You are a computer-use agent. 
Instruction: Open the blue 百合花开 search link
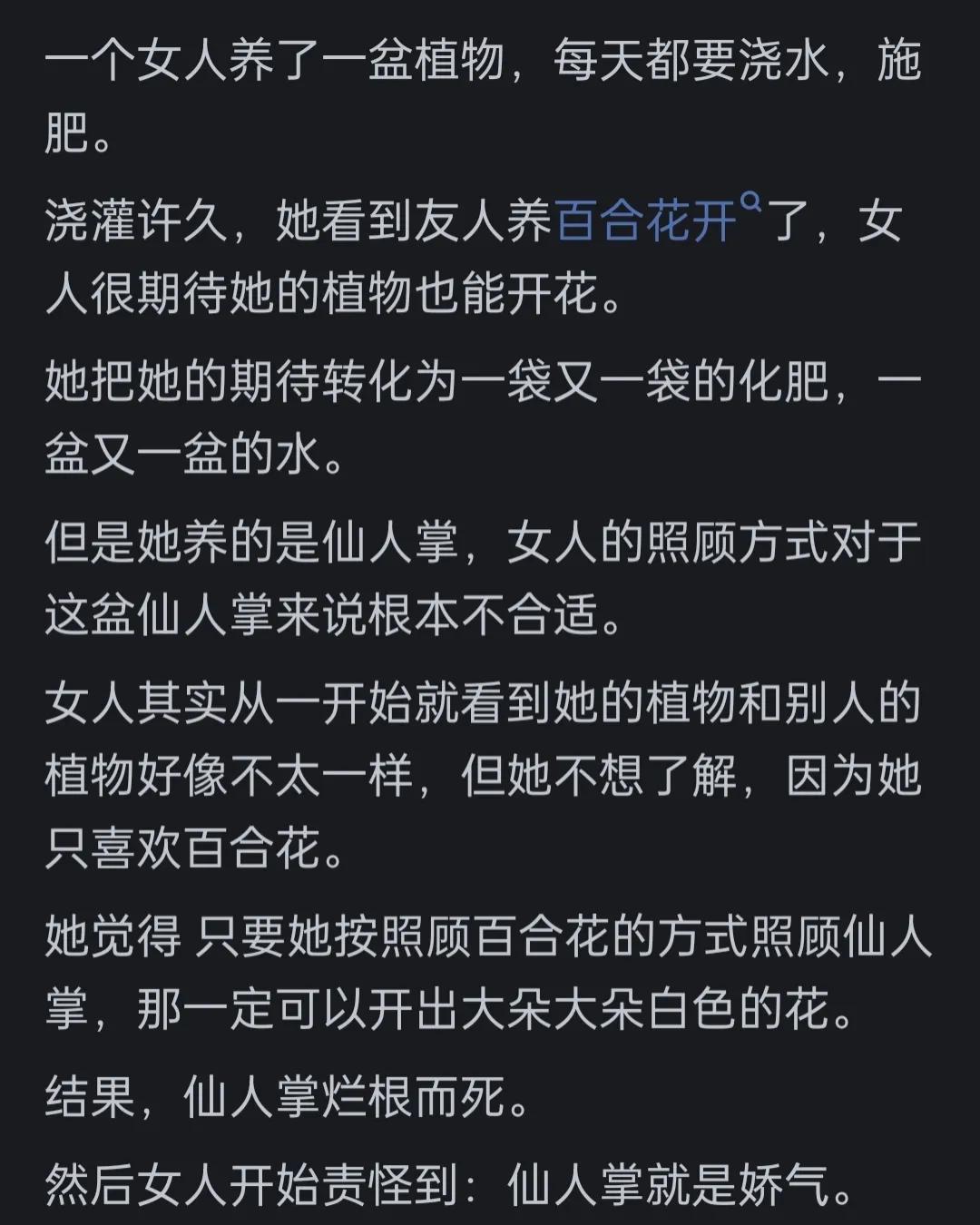coord(646,222)
